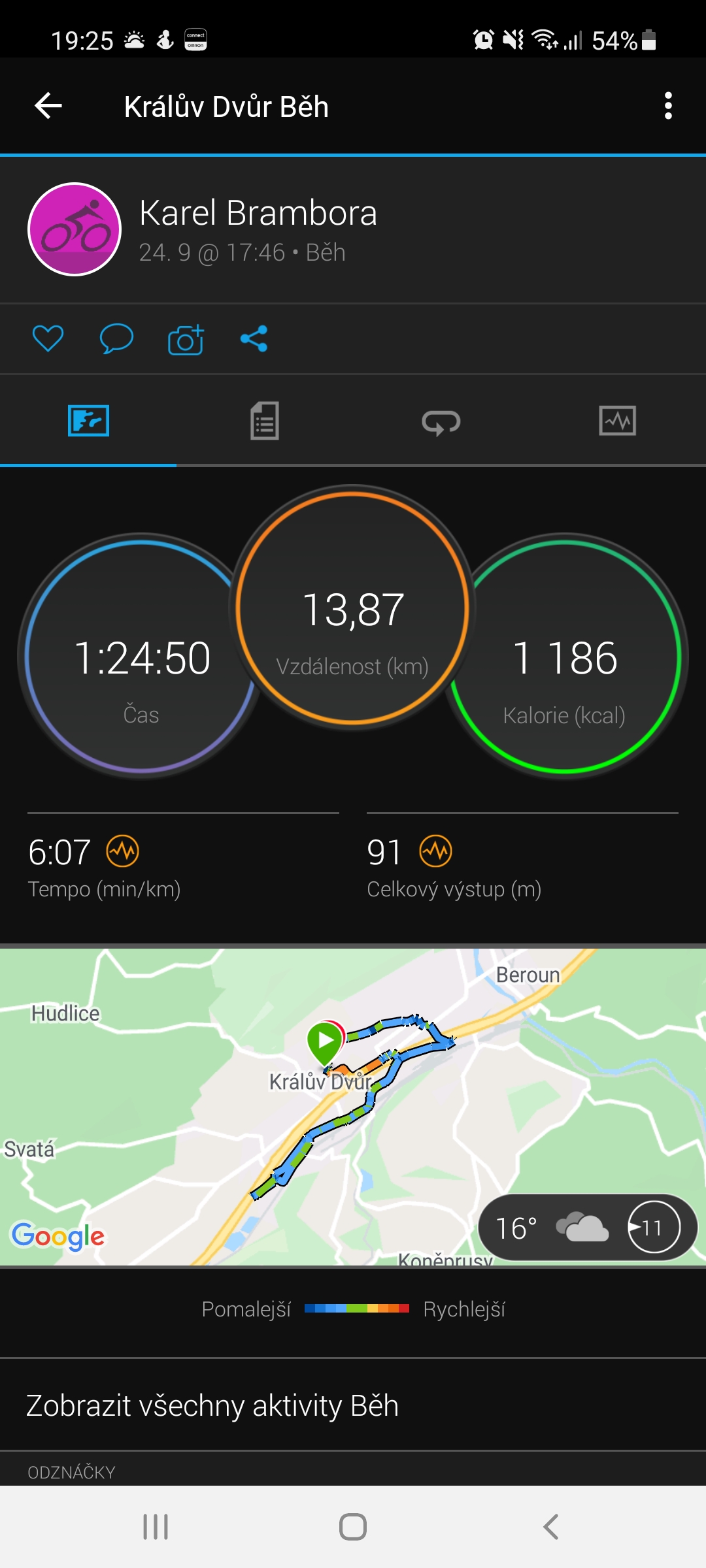Open the route map of Králův Dvůr
Image resolution: width=706 pixels, height=1568 pixels.
point(353,1107)
